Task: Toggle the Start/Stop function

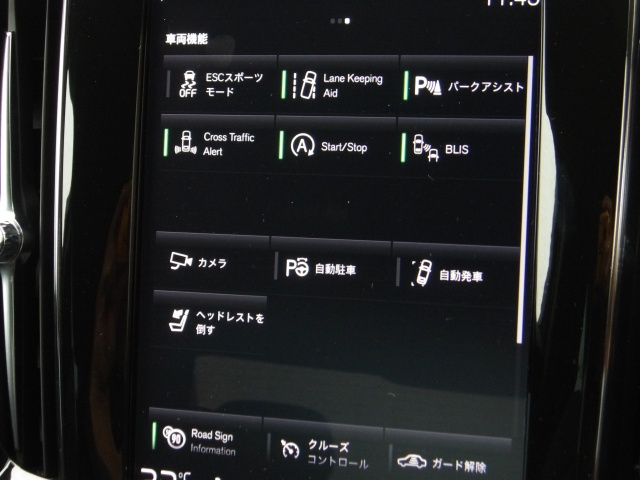Action: pos(334,147)
